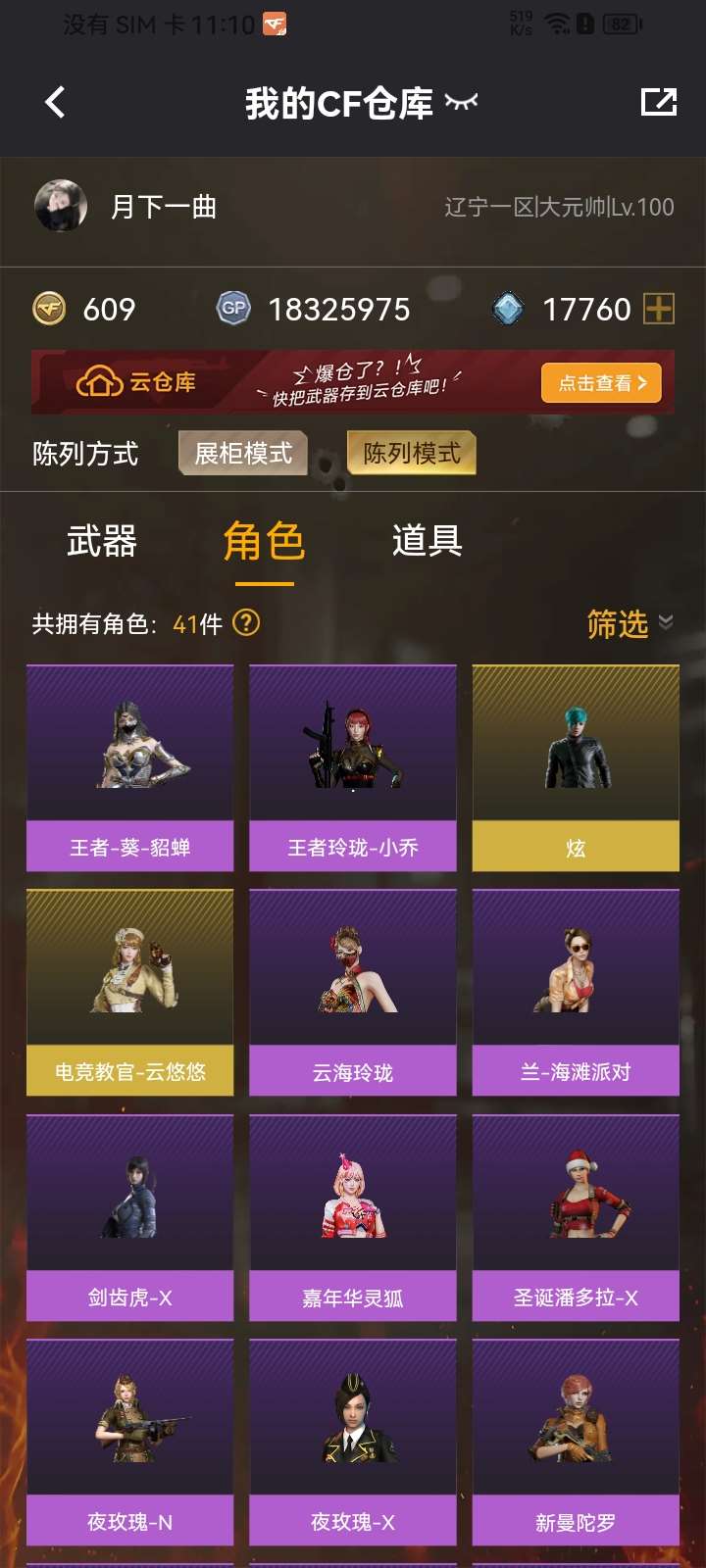Share the warehouse via the top-right icon
The height and width of the screenshot is (1568, 706).
tap(659, 102)
